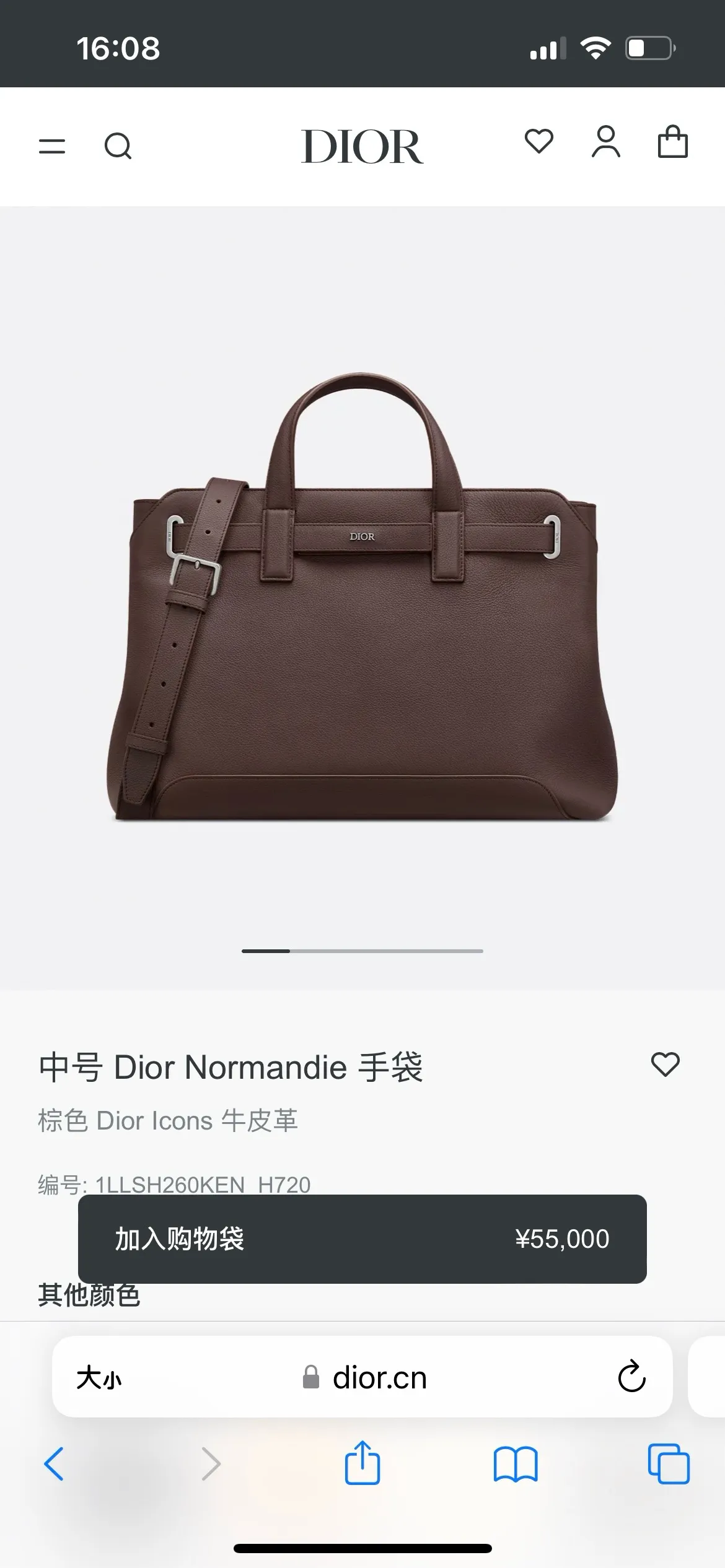
Task: Open Safari bookmarks
Action: click(516, 1464)
